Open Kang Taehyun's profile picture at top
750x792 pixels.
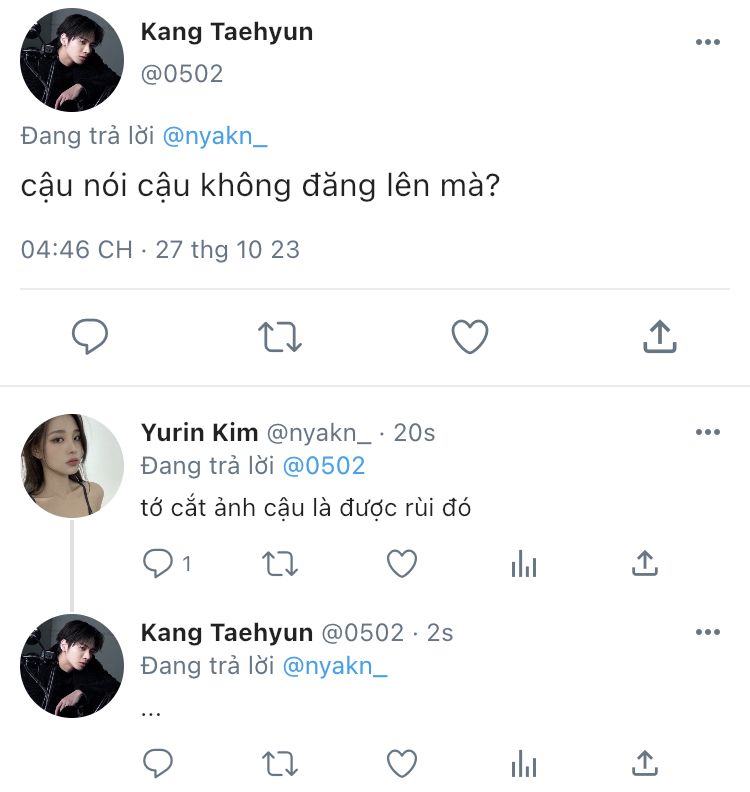(72, 61)
